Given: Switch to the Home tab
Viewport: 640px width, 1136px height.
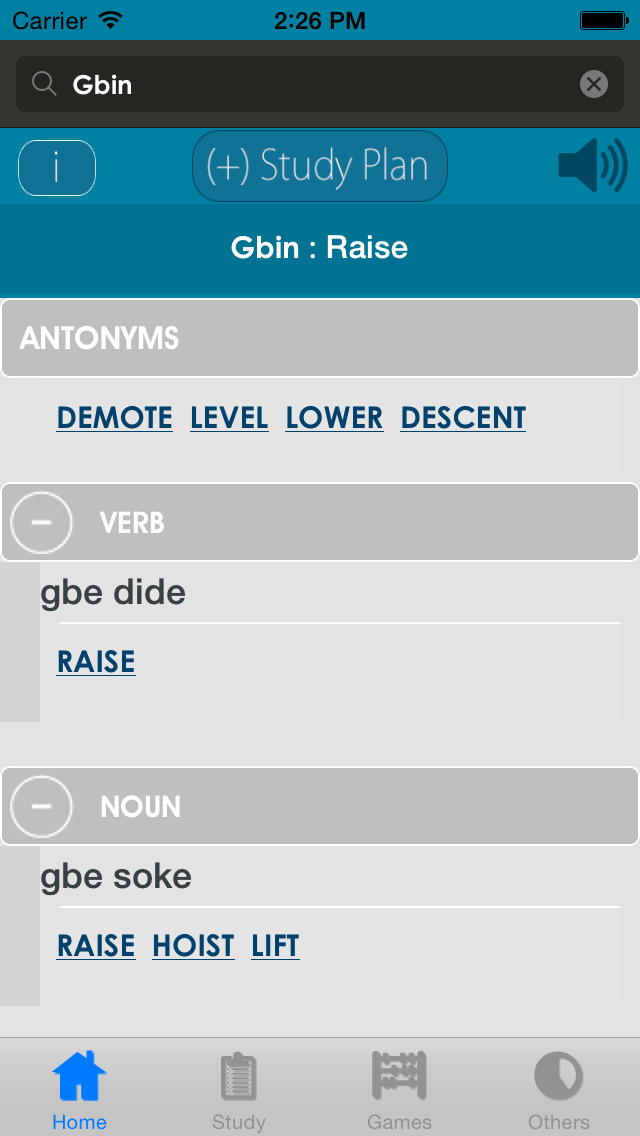Looking at the screenshot, I should click(79, 1090).
